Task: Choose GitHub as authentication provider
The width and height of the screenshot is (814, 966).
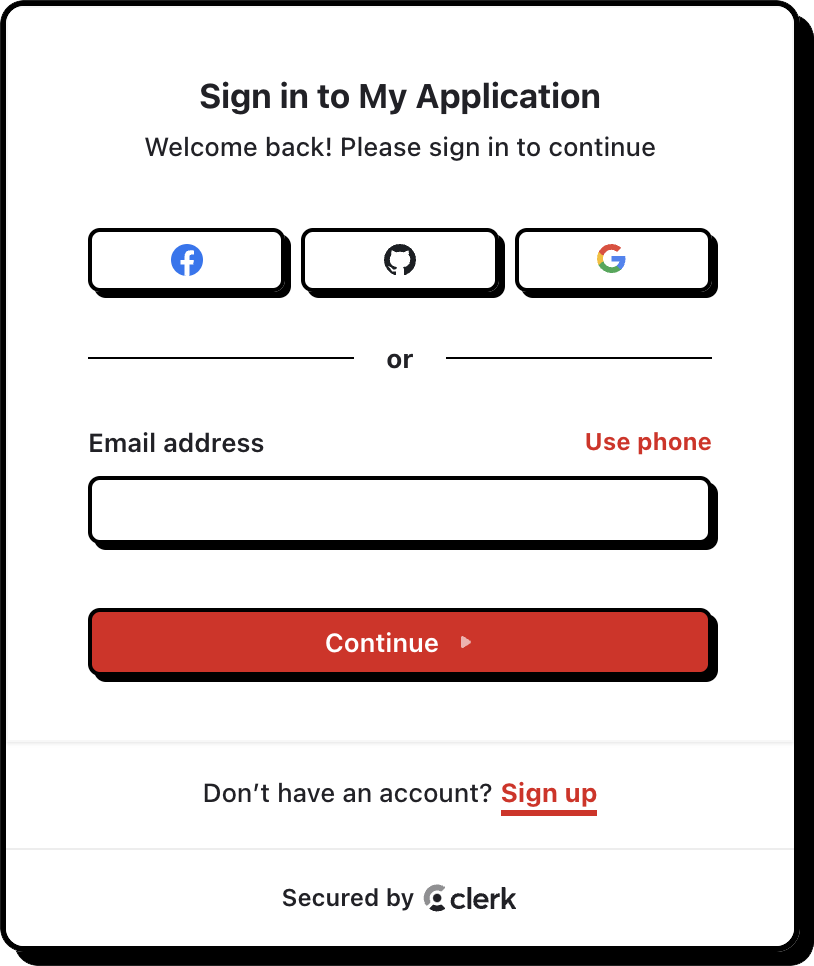Action: pos(400,259)
